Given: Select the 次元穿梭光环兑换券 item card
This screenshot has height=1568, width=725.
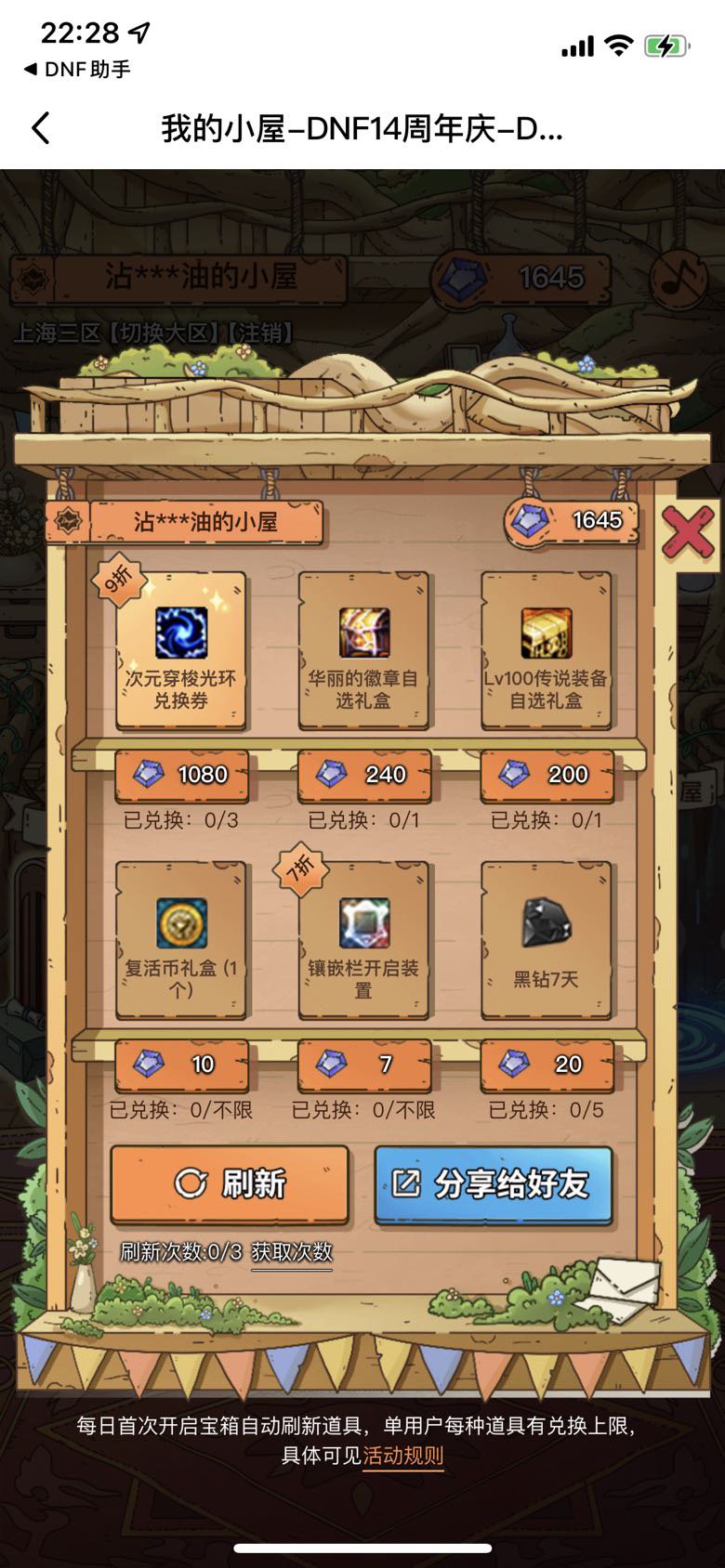Looking at the screenshot, I should pos(181,650).
